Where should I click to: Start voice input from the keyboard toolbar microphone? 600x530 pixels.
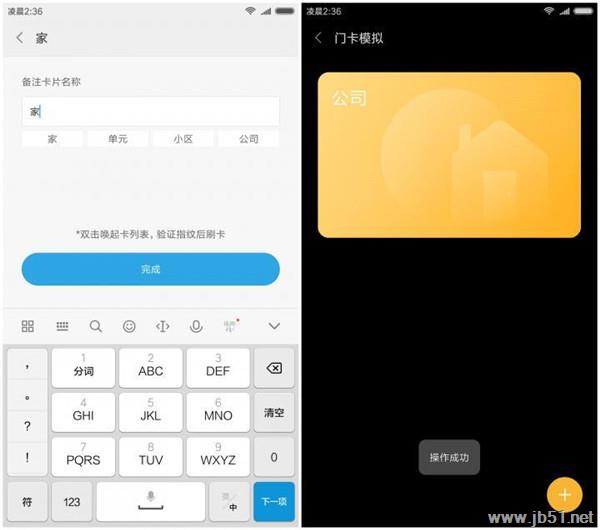pos(196,326)
